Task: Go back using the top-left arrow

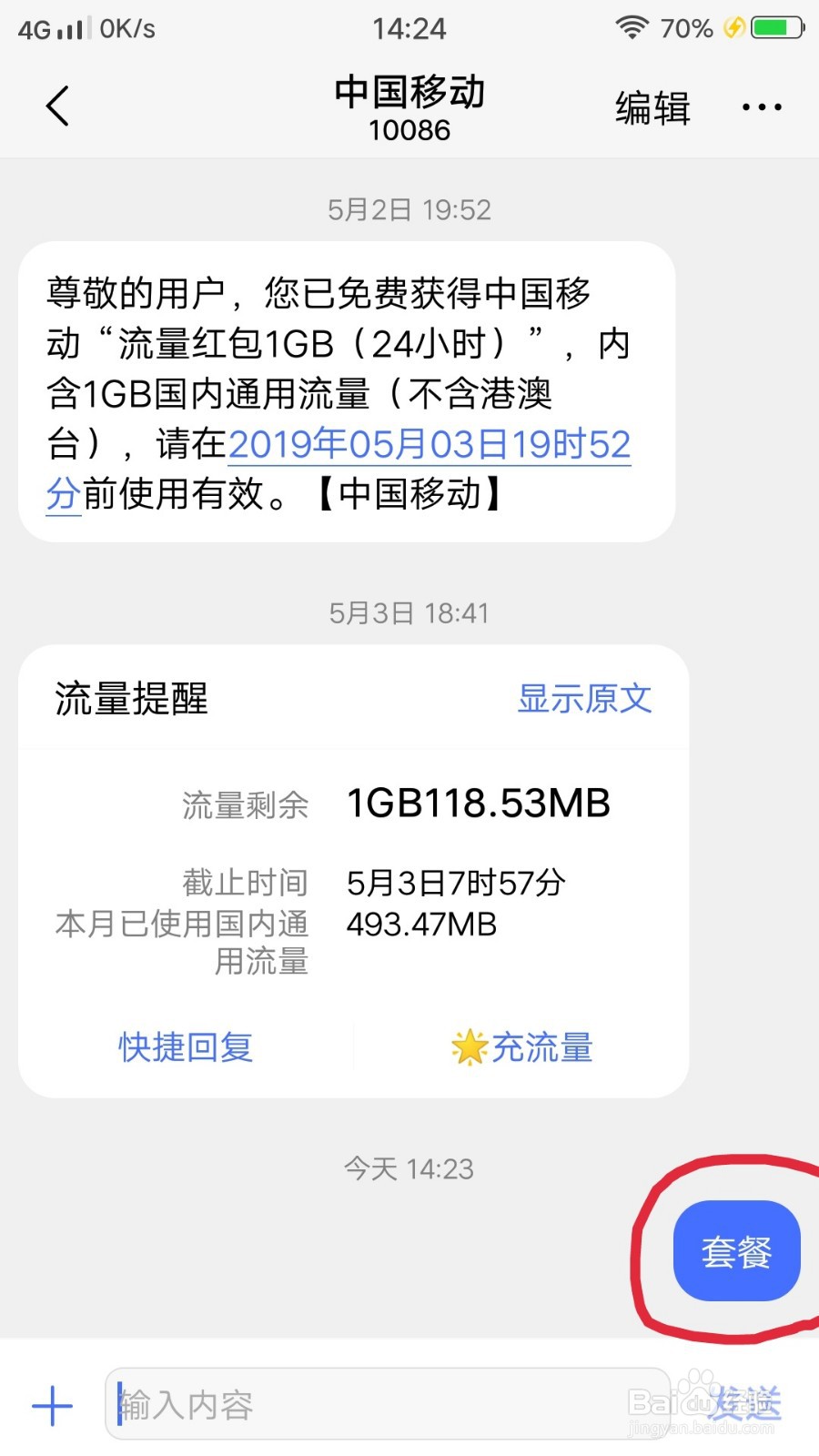Action: click(x=57, y=106)
